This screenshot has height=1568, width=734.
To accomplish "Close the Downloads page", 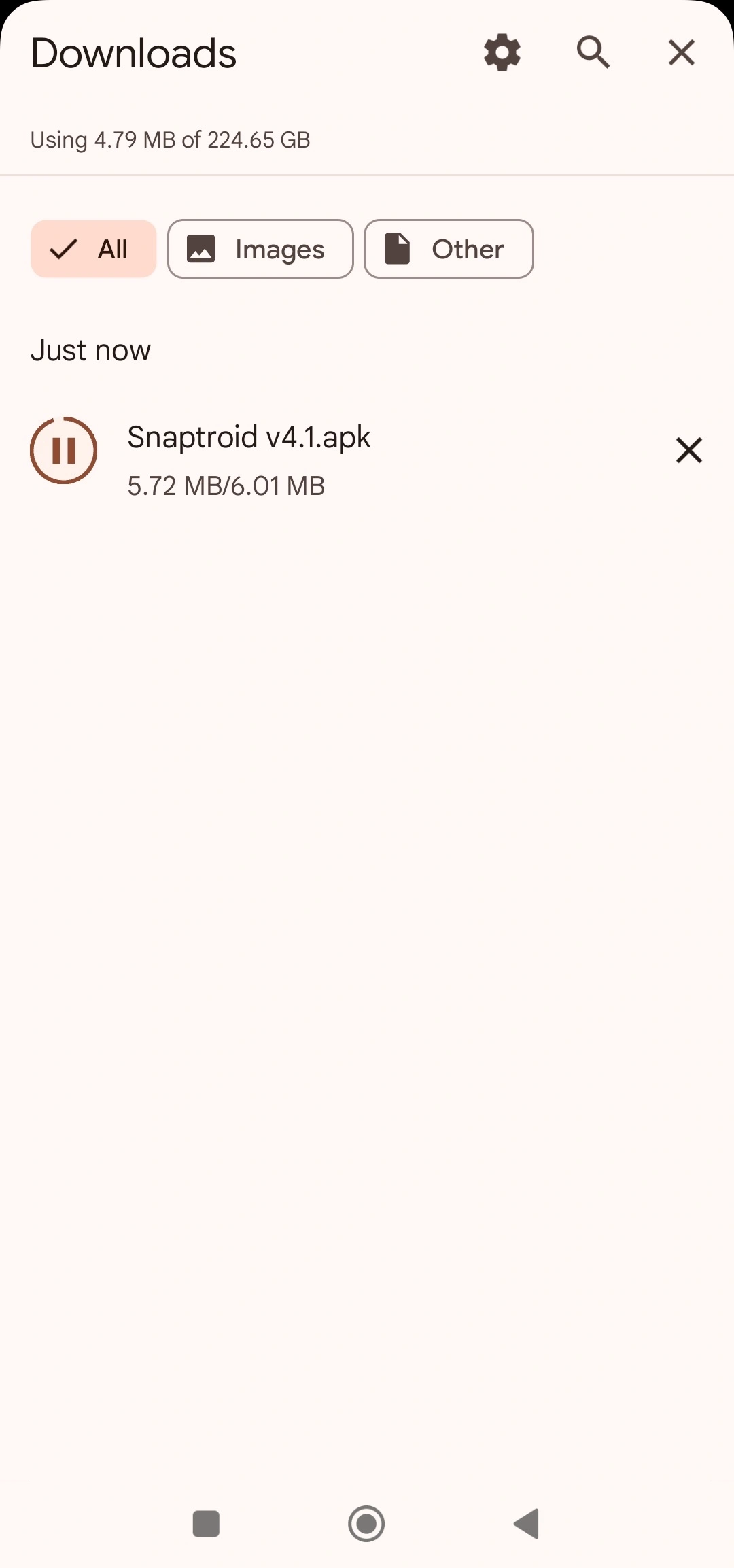I will [x=681, y=52].
